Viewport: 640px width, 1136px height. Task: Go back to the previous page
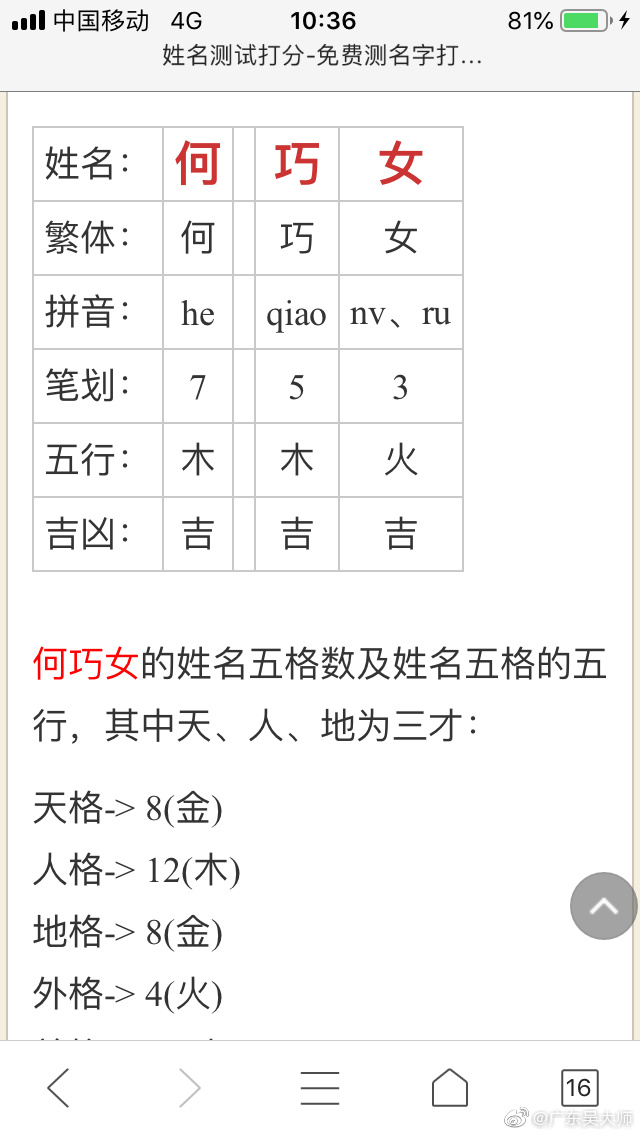coord(59,1087)
